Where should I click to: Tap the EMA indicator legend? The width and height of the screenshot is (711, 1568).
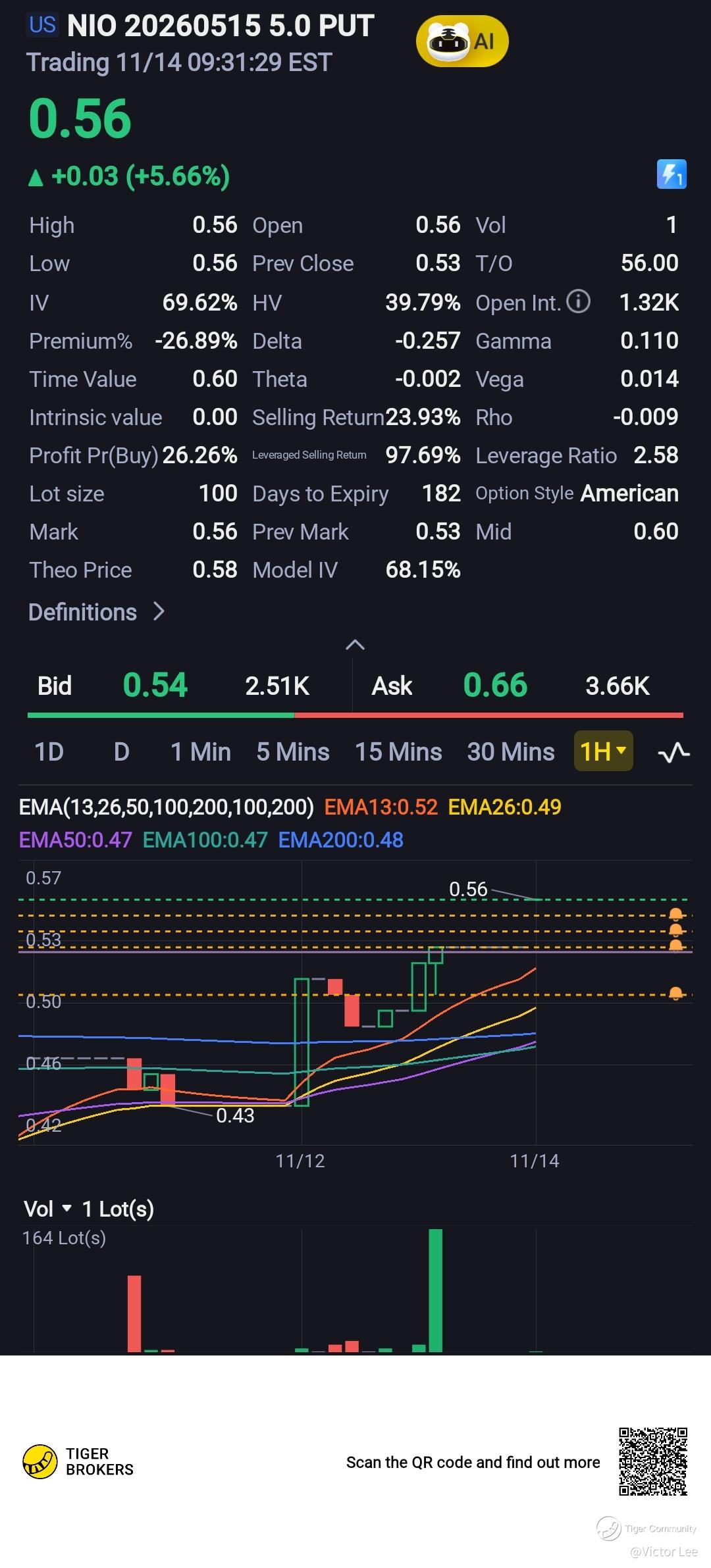[x=166, y=807]
